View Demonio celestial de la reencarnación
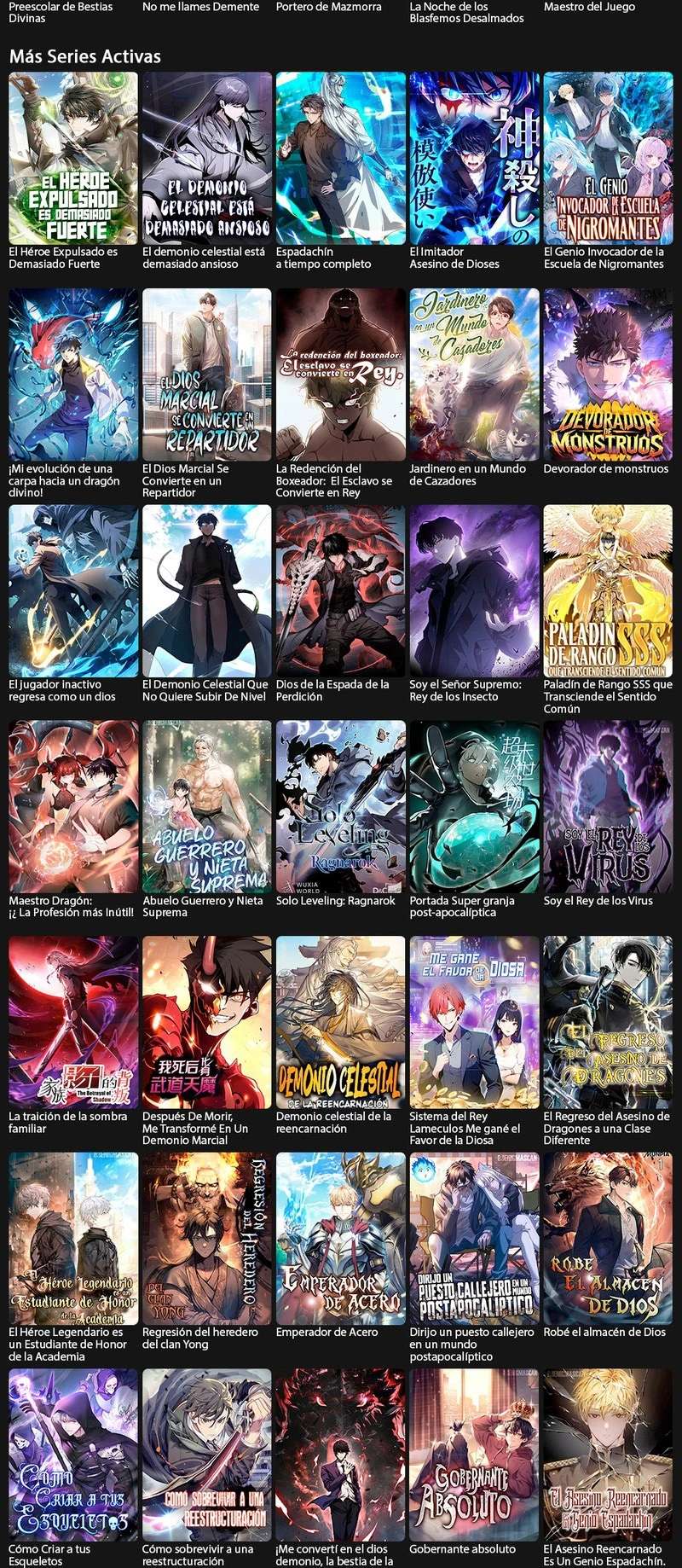The width and height of the screenshot is (682, 1568). pos(340,1023)
